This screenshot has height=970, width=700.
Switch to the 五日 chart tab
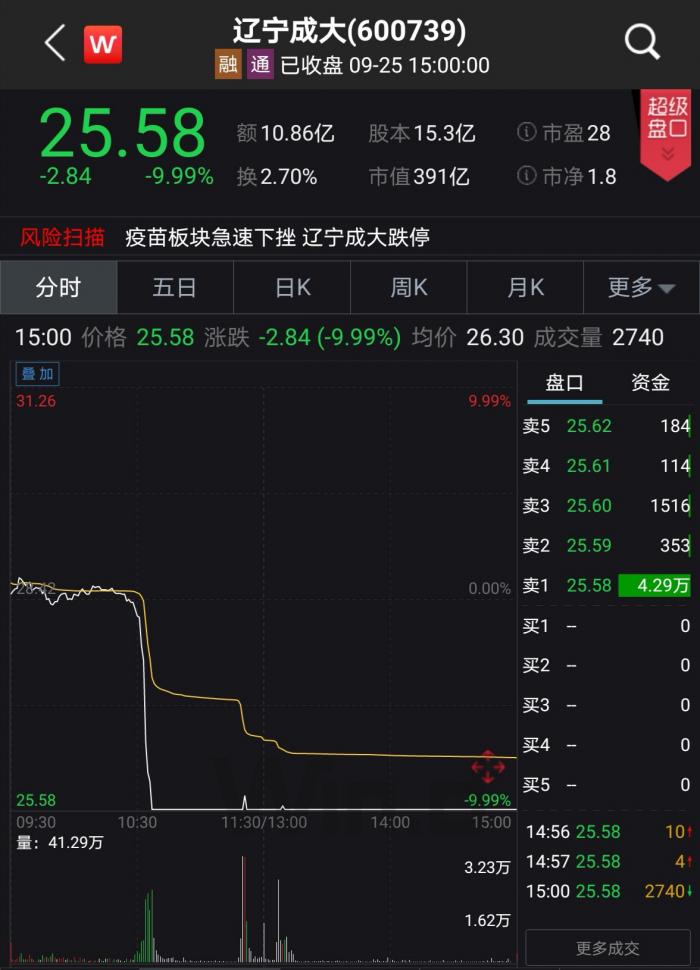pyautogui.click(x=175, y=288)
